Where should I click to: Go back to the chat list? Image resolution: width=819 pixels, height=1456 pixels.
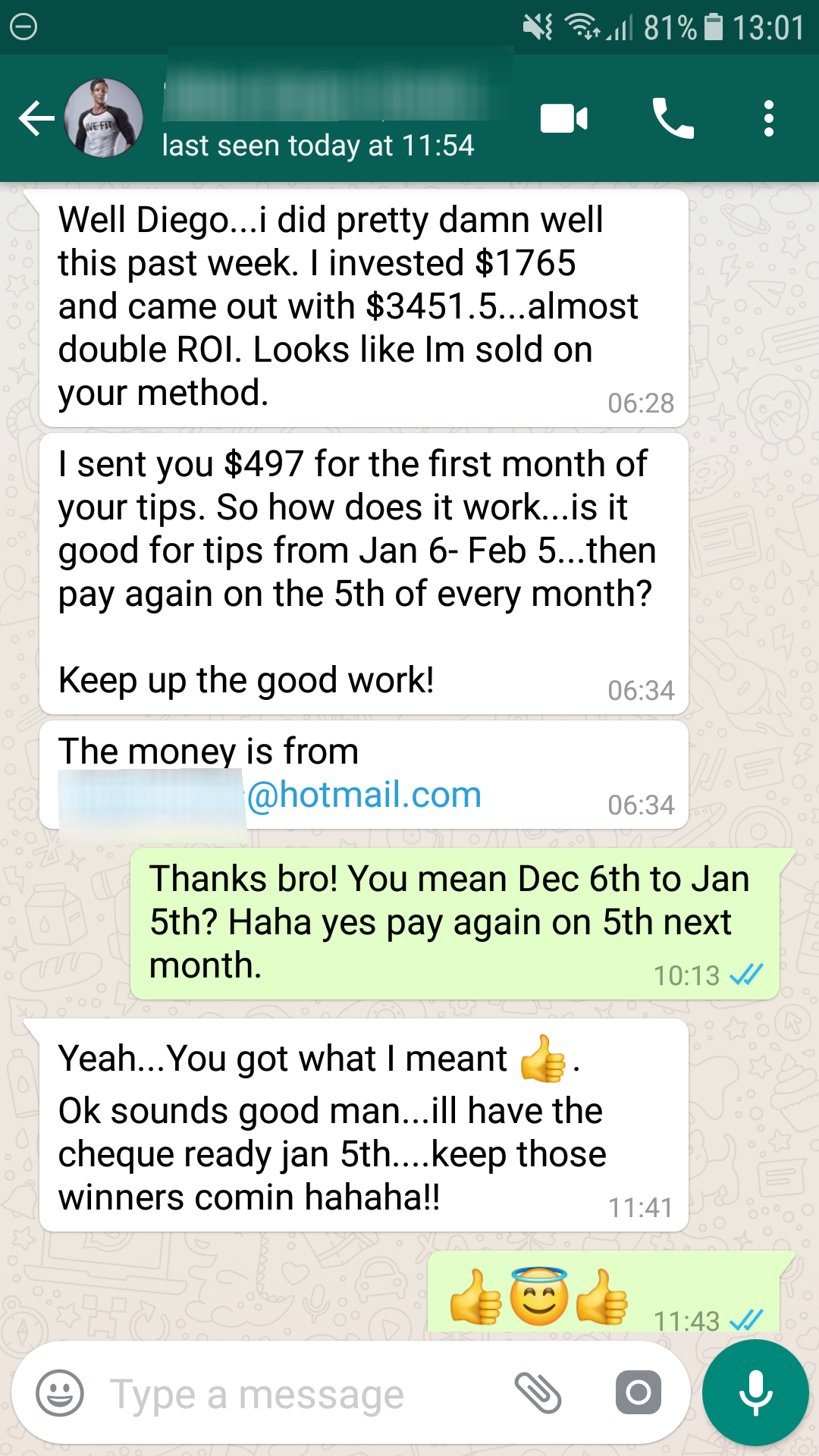click(36, 119)
